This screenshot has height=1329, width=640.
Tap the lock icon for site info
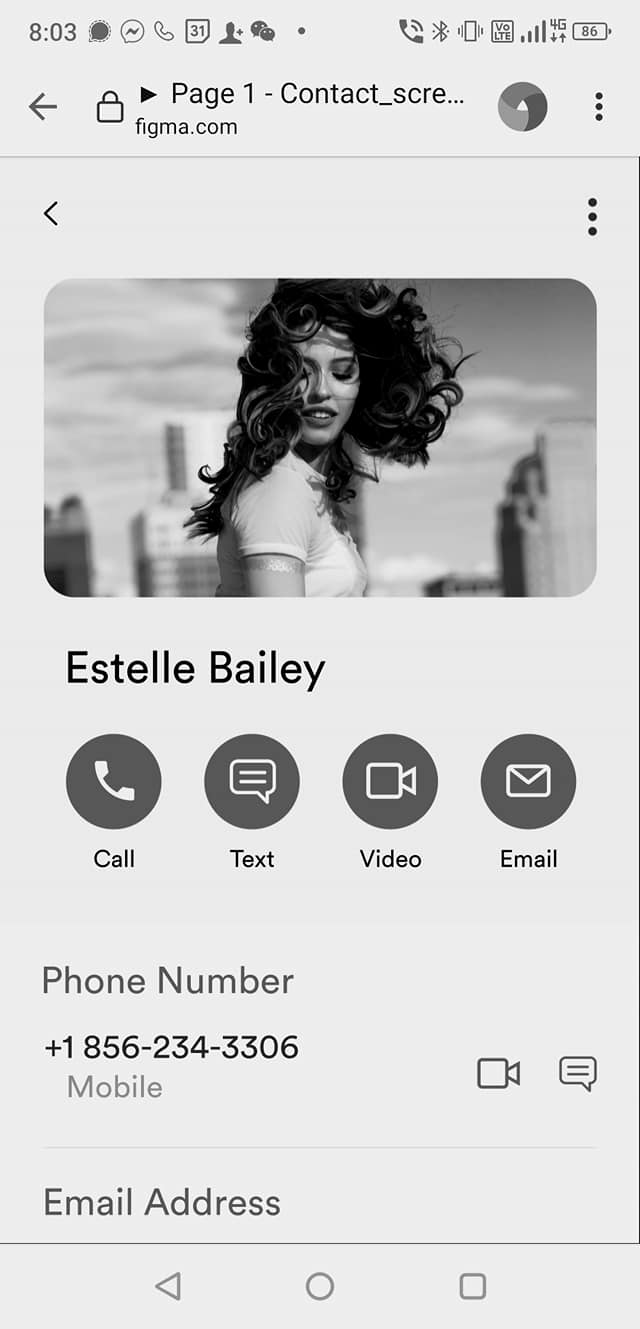point(110,107)
